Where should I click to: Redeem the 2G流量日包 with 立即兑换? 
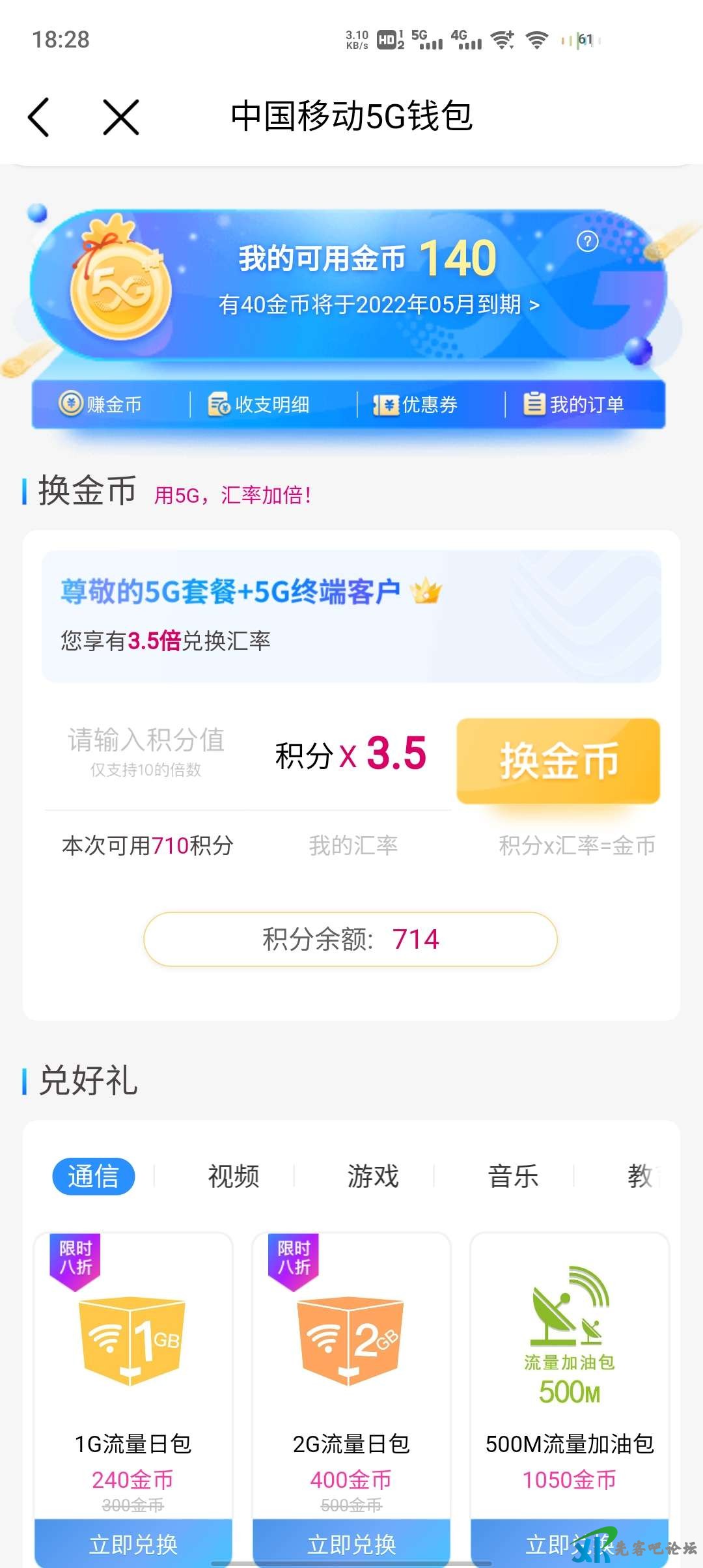point(351,1543)
